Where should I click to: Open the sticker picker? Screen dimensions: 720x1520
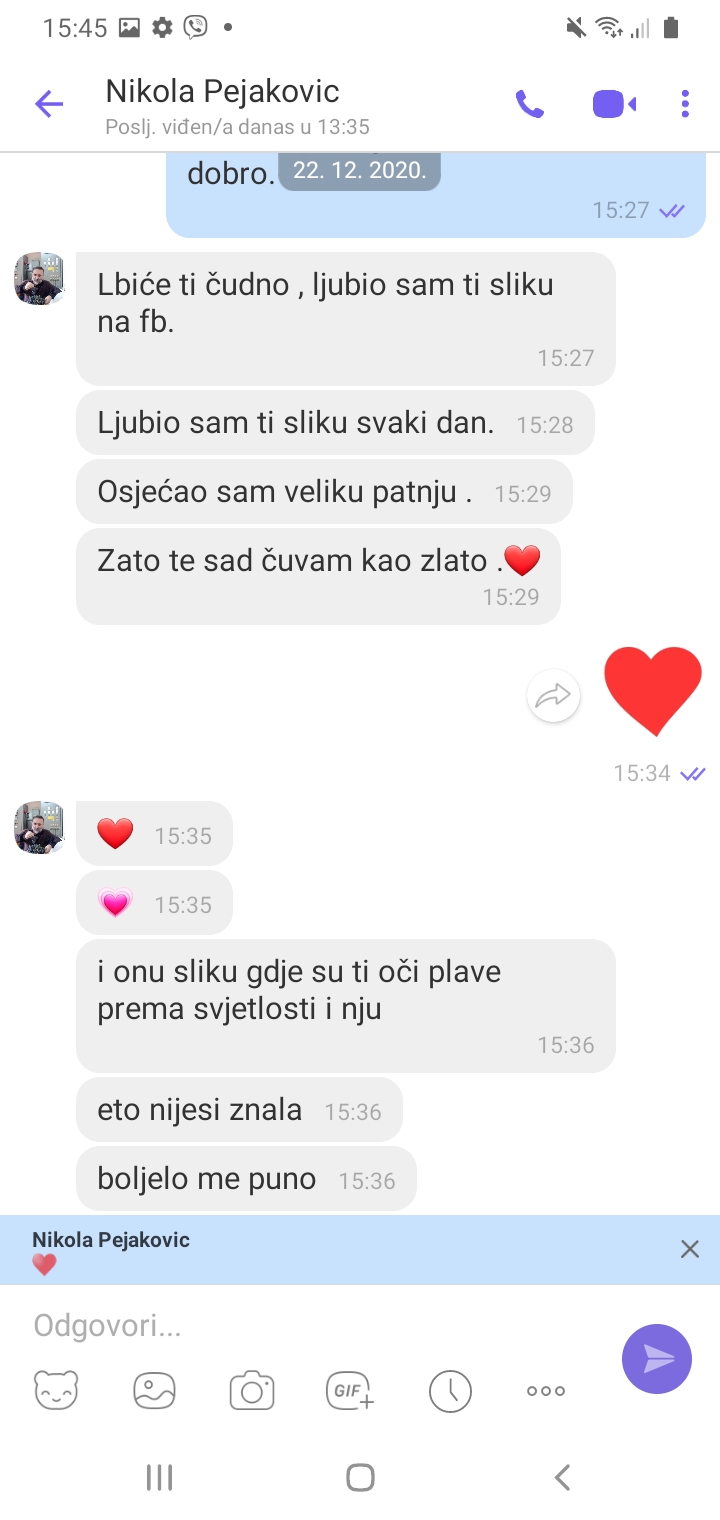pyautogui.click(x=56, y=1390)
